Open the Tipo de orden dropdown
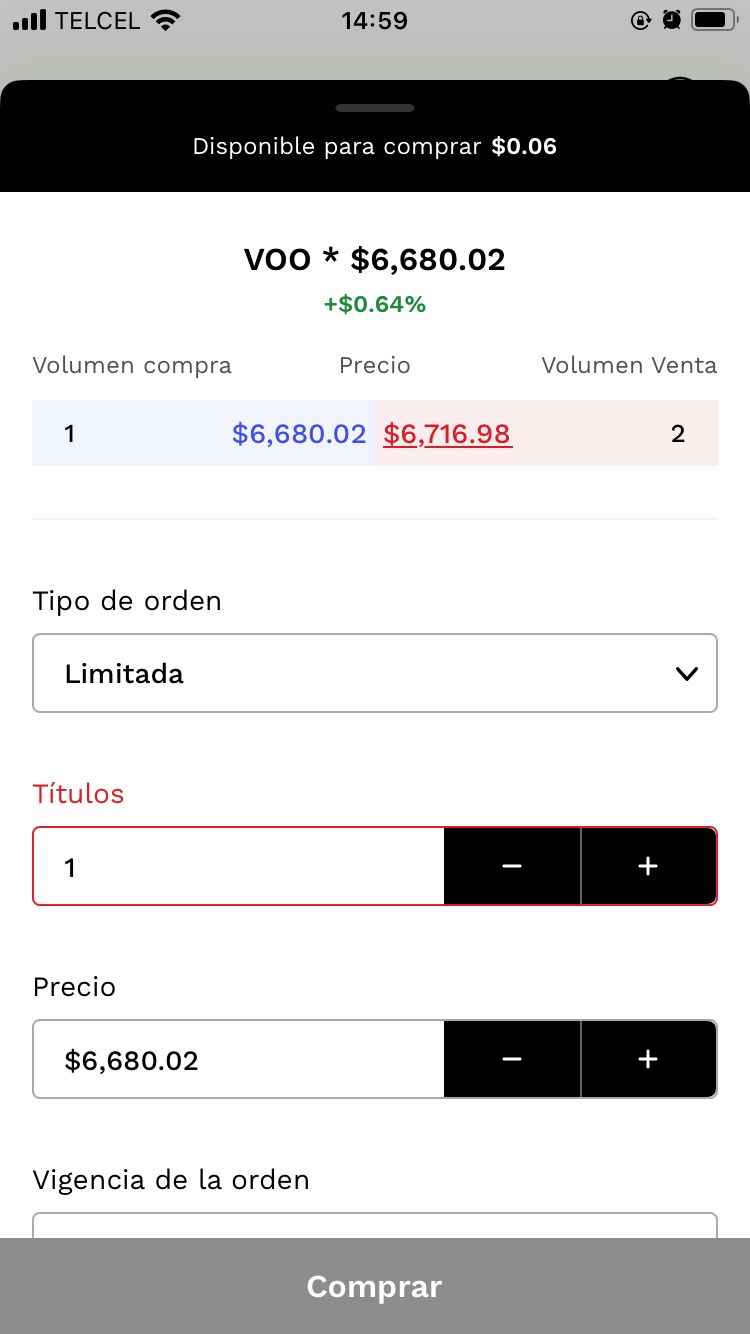This screenshot has height=1334, width=750. (375, 673)
